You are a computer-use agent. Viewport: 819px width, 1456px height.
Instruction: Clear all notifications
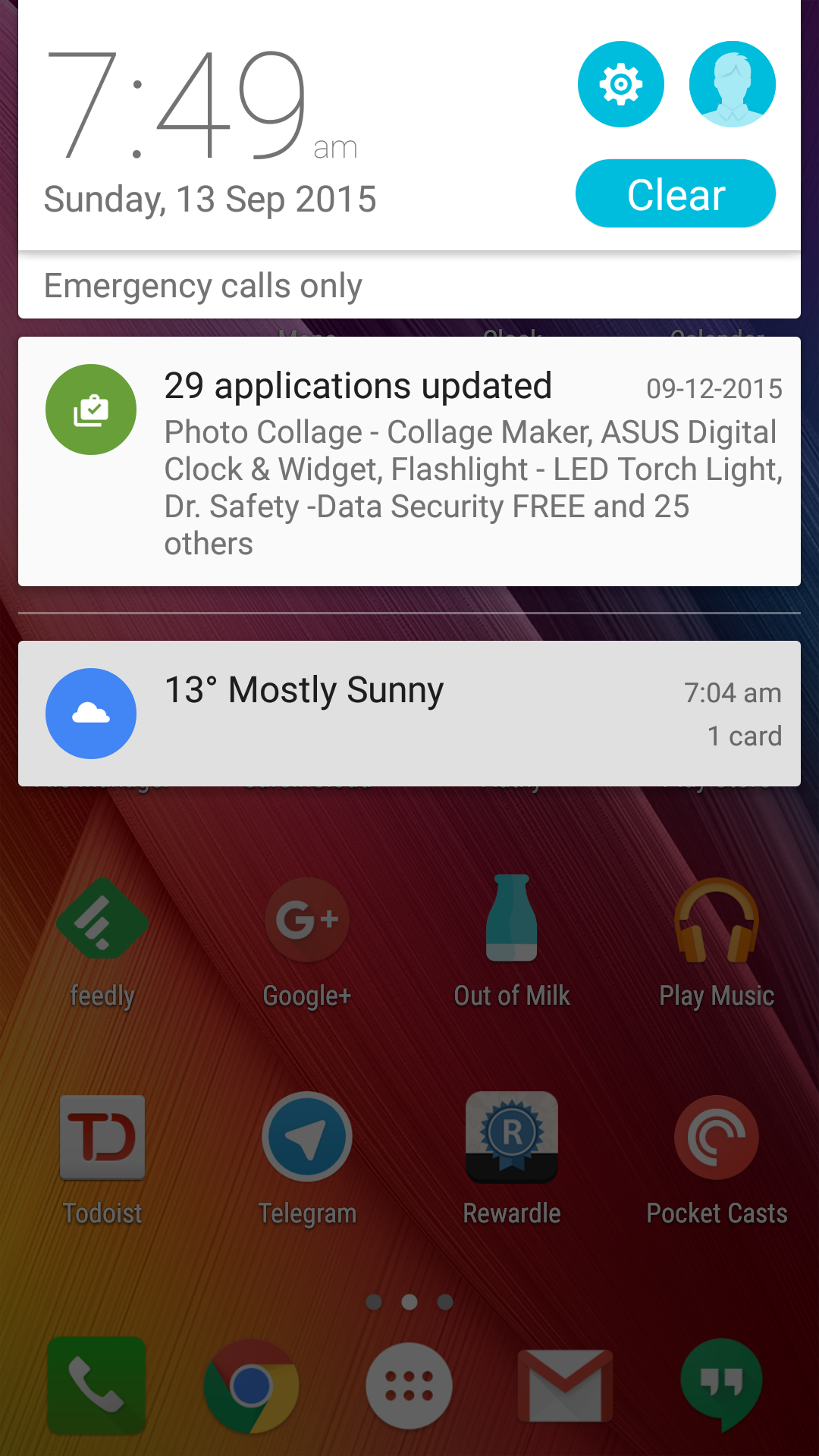[x=675, y=193]
